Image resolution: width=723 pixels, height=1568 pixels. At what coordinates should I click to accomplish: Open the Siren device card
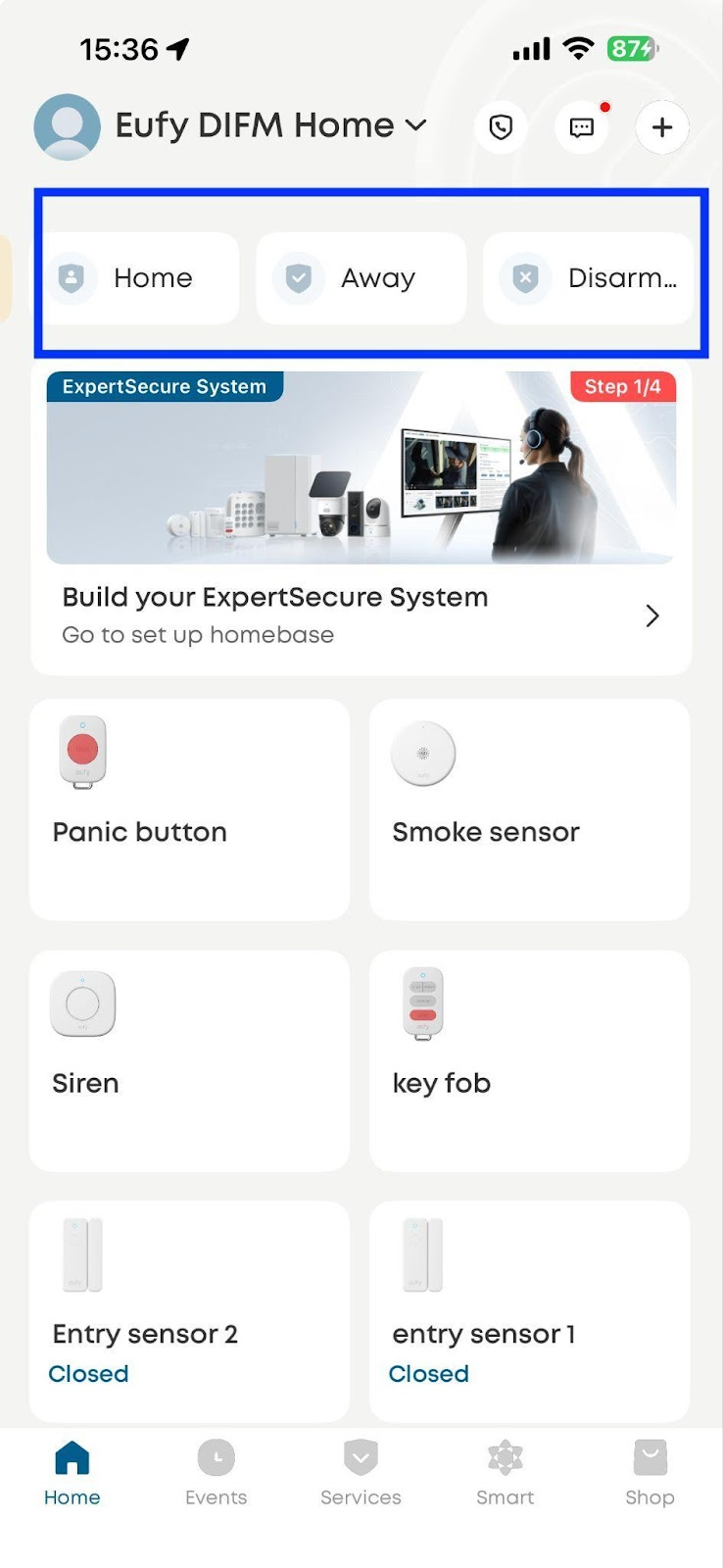pos(189,1060)
